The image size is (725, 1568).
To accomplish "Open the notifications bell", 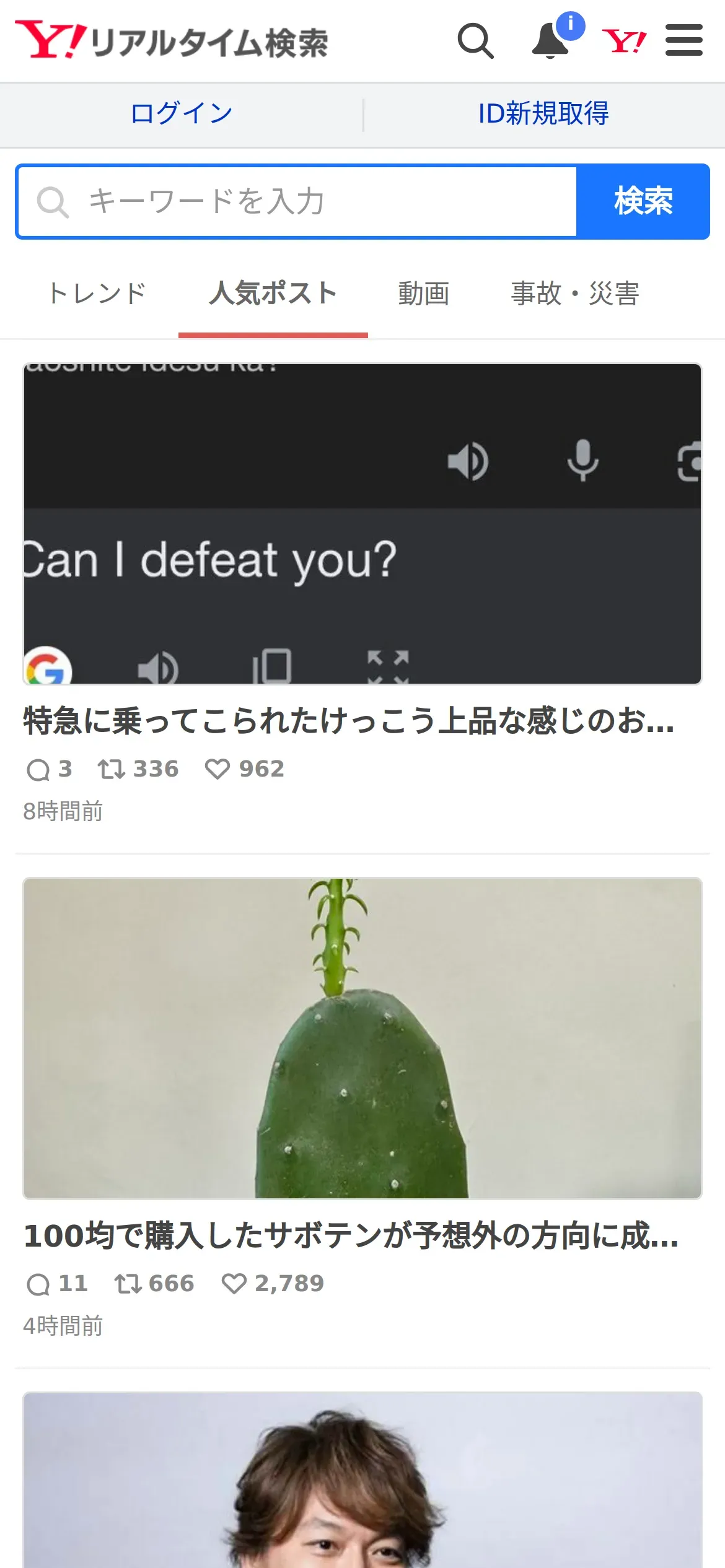I will [550, 41].
